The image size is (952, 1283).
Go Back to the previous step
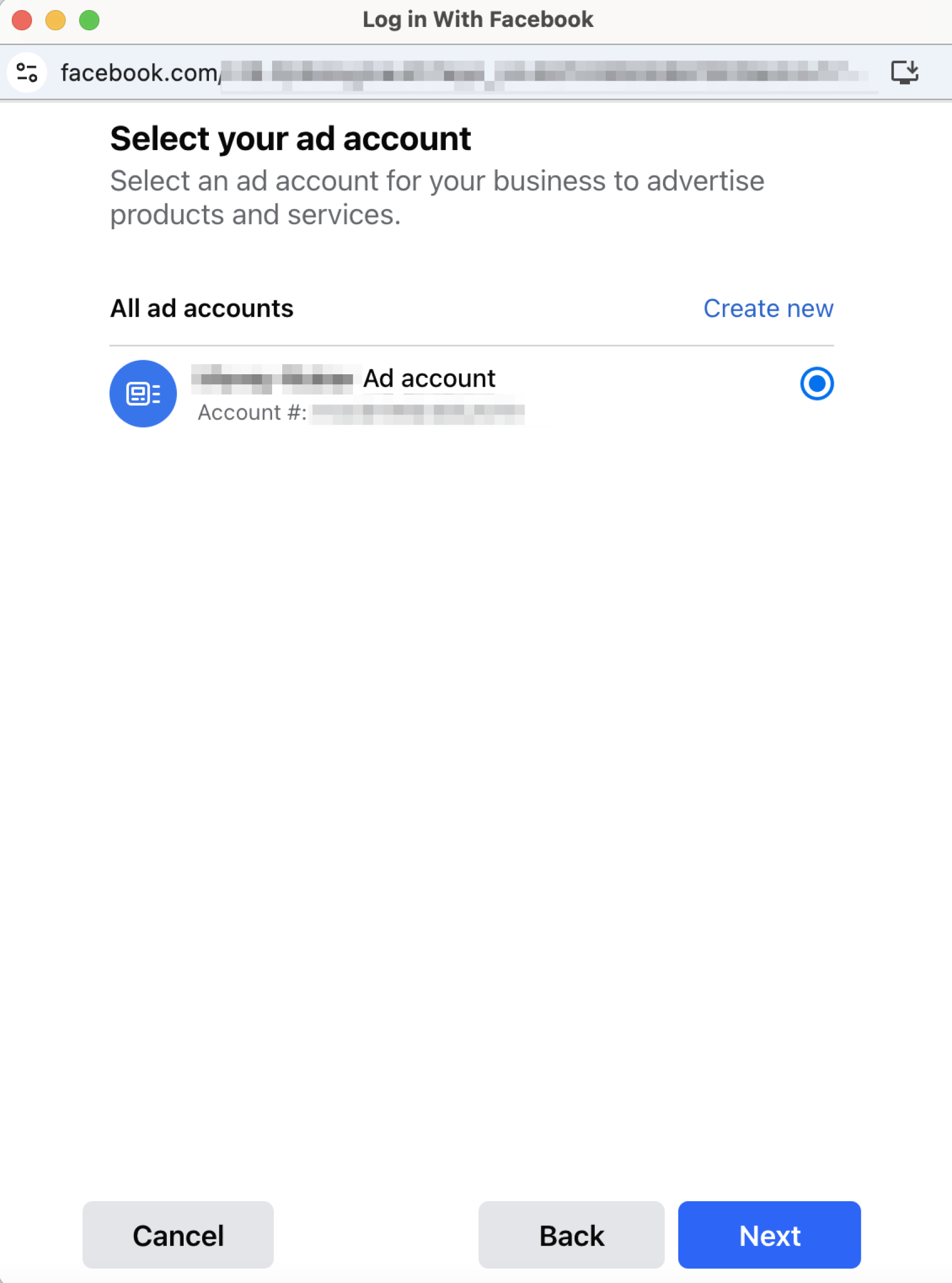click(571, 1235)
